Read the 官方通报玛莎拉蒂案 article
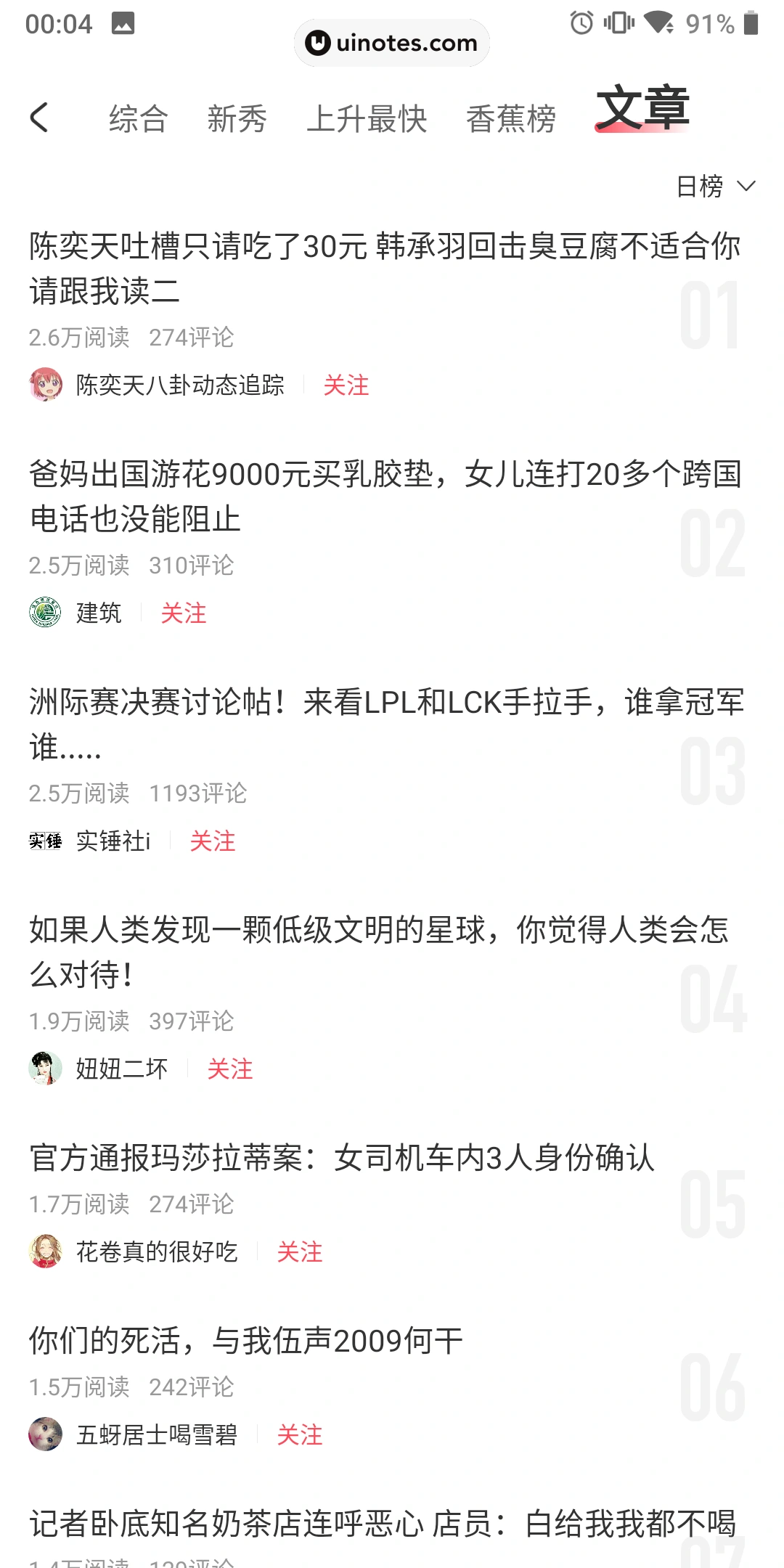The height and width of the screenshot is (1568, 784). (x=341, y=1158)
